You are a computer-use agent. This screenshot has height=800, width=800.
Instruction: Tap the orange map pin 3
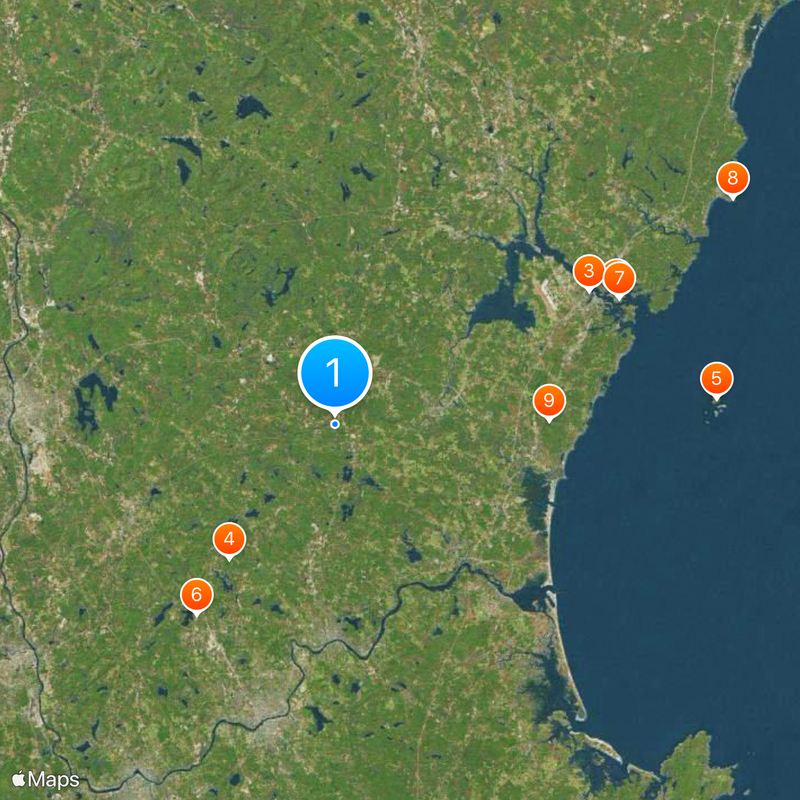click(x=587, y=270)
